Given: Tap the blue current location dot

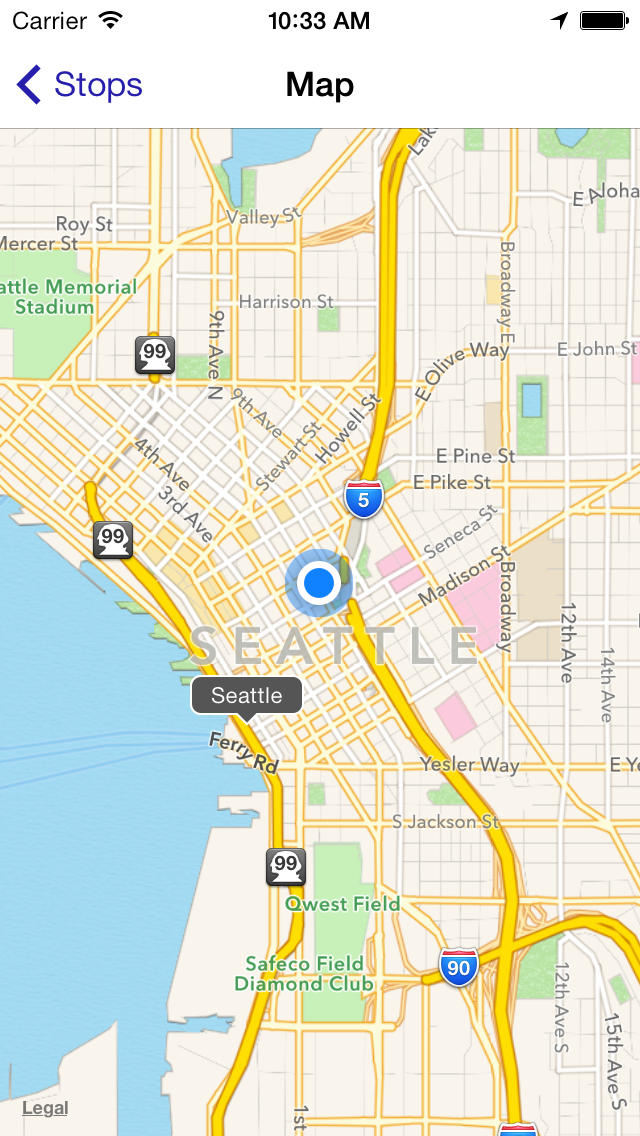Looking at the screenshot, I should [319, 583].
